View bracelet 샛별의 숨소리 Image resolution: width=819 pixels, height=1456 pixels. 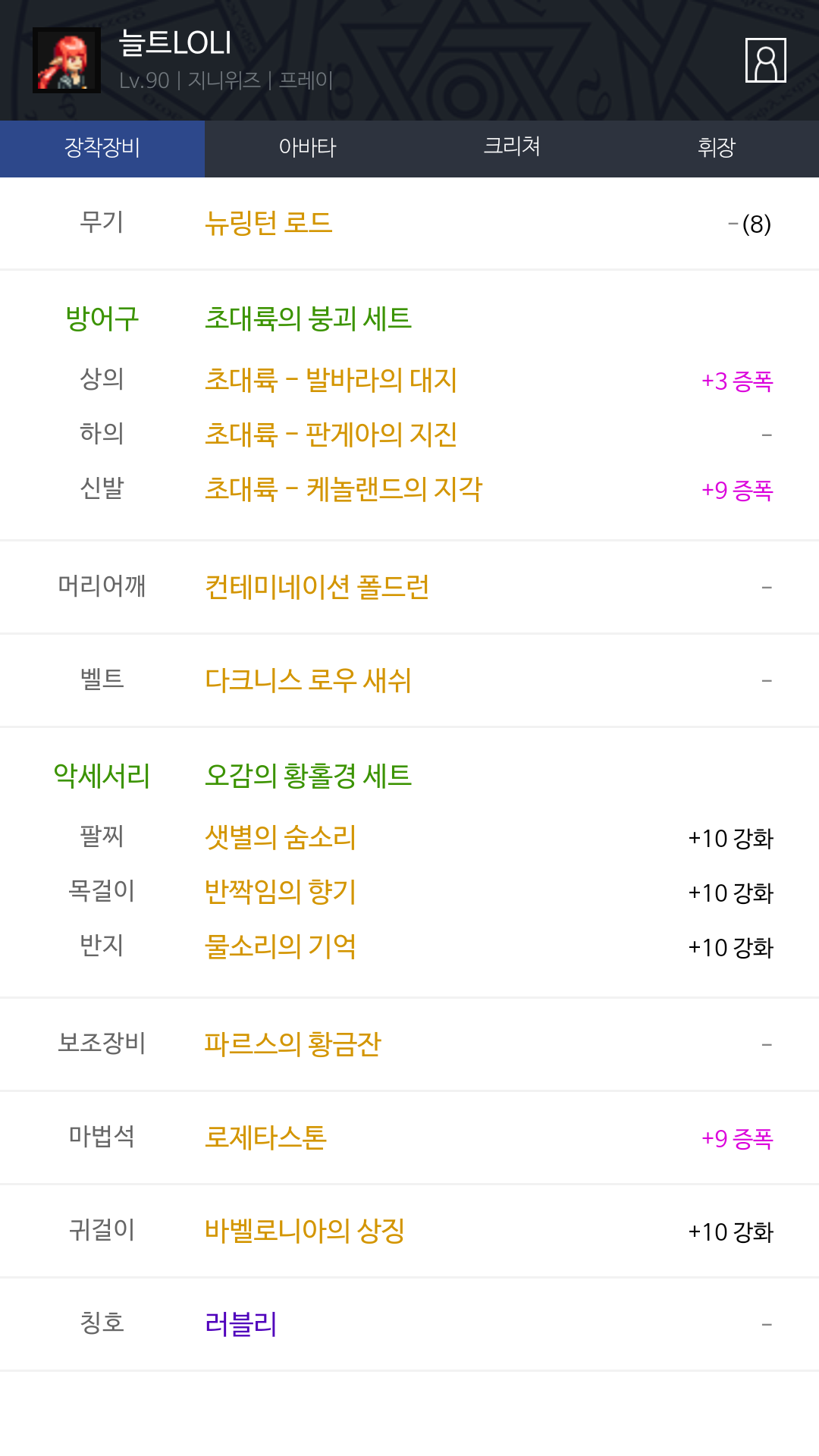click(x=281, y=837)
